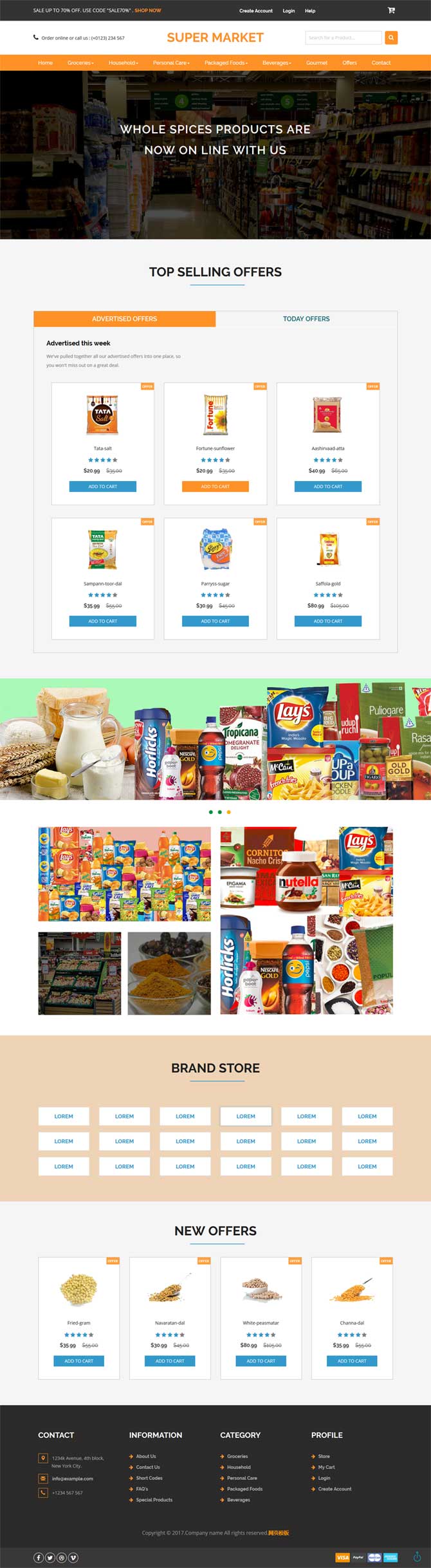Select the Advertised Offers tab

124,319
